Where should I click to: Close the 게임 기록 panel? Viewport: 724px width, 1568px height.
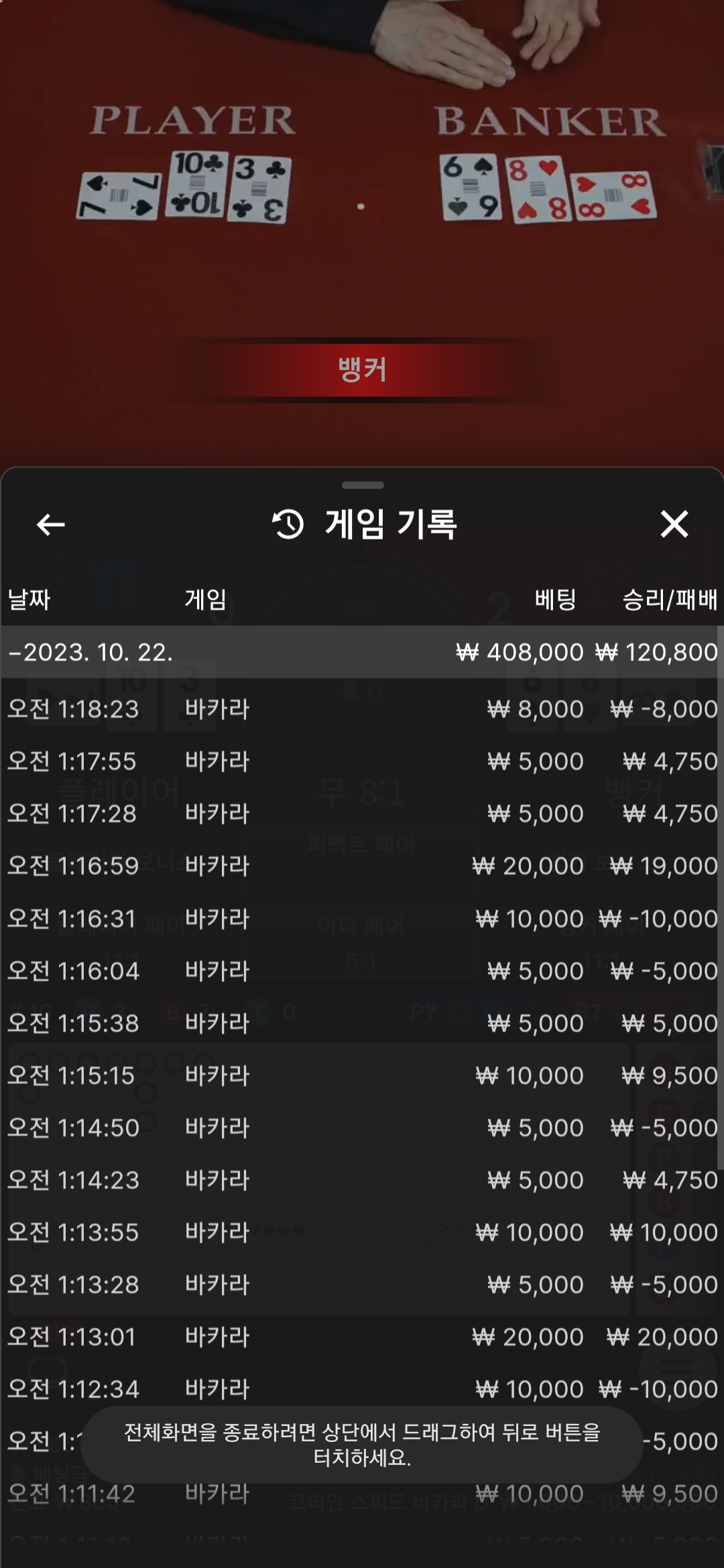click(674, 524)
